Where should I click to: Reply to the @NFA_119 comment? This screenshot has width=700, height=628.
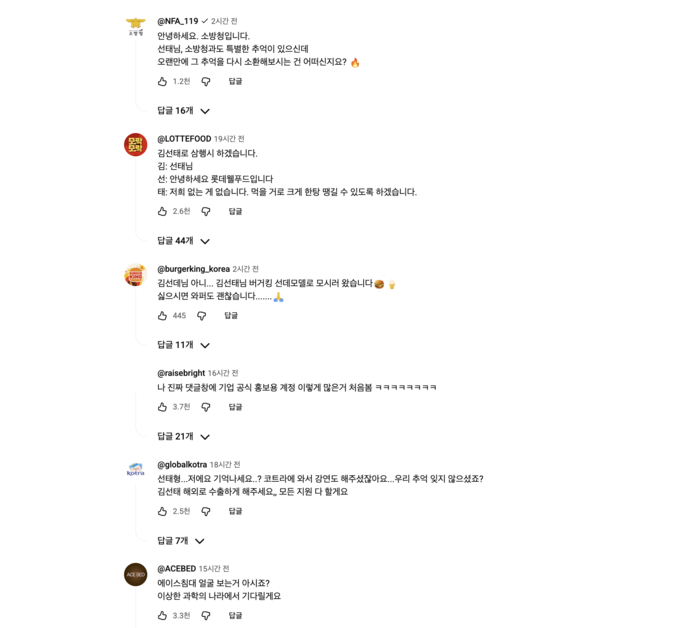click(x=235, y=81)
